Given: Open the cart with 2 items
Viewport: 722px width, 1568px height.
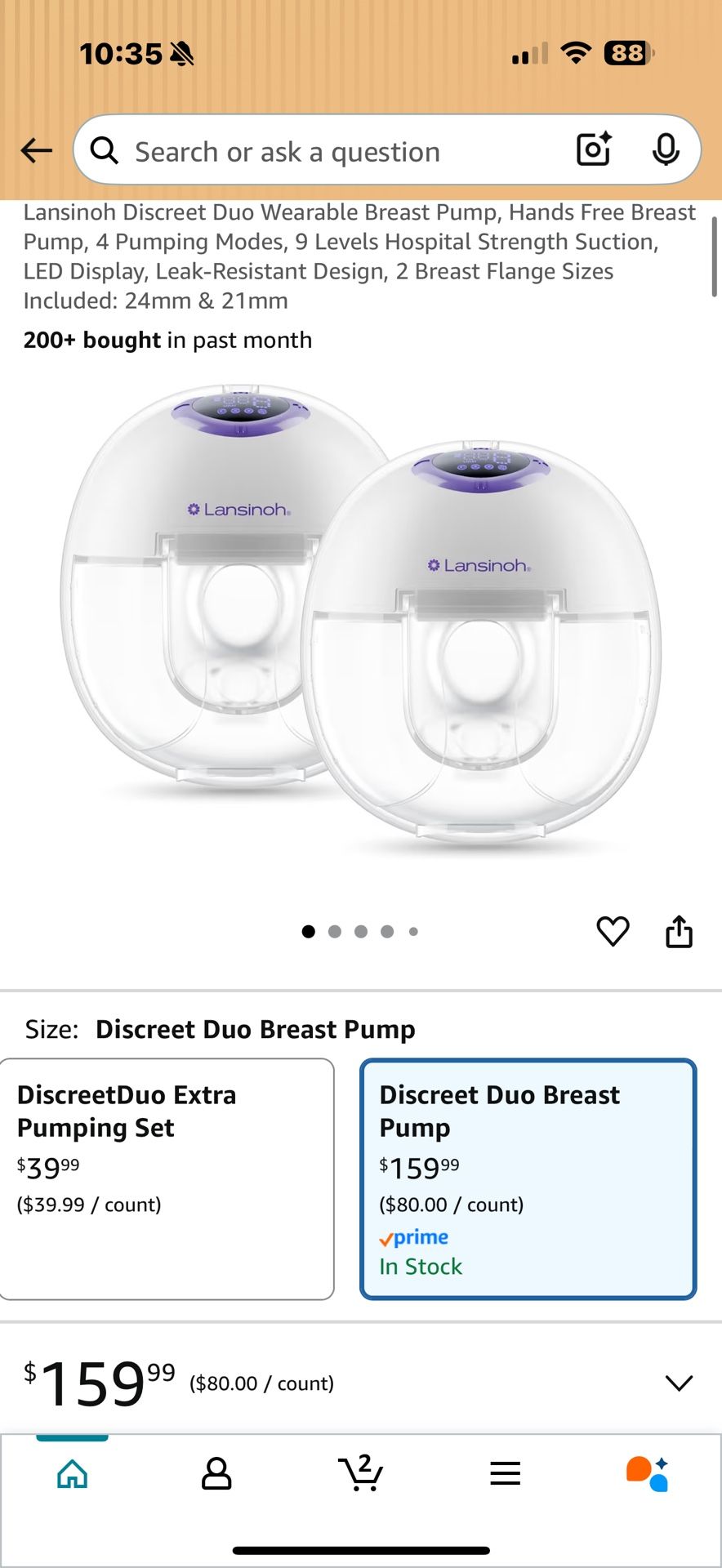Looking at the screenshot, I should [x=360, y=1472].
